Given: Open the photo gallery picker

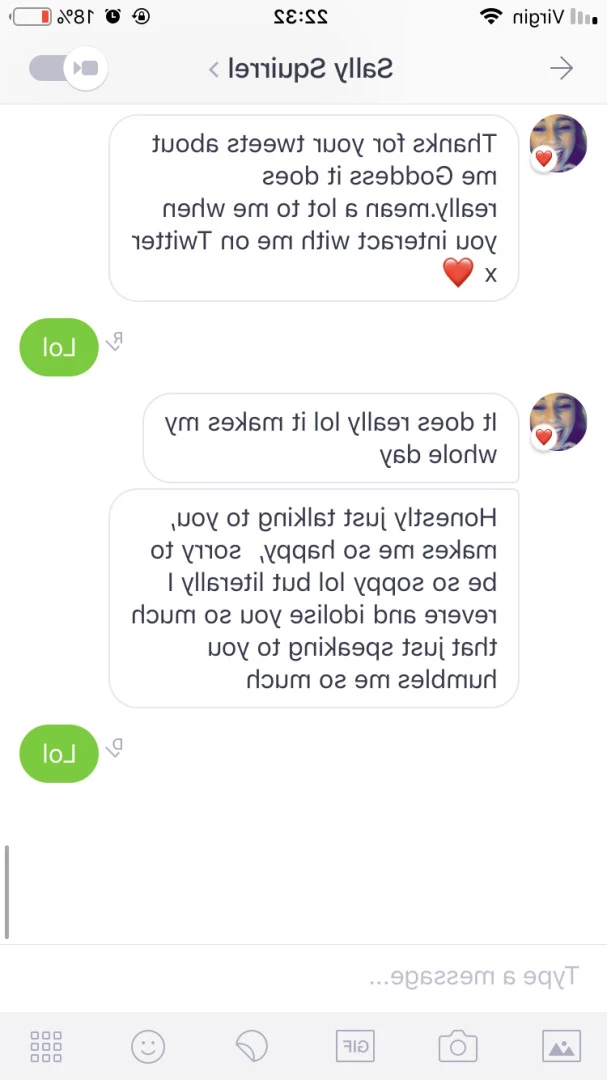Looking at the screenshot, I should tap(562, 1046).
